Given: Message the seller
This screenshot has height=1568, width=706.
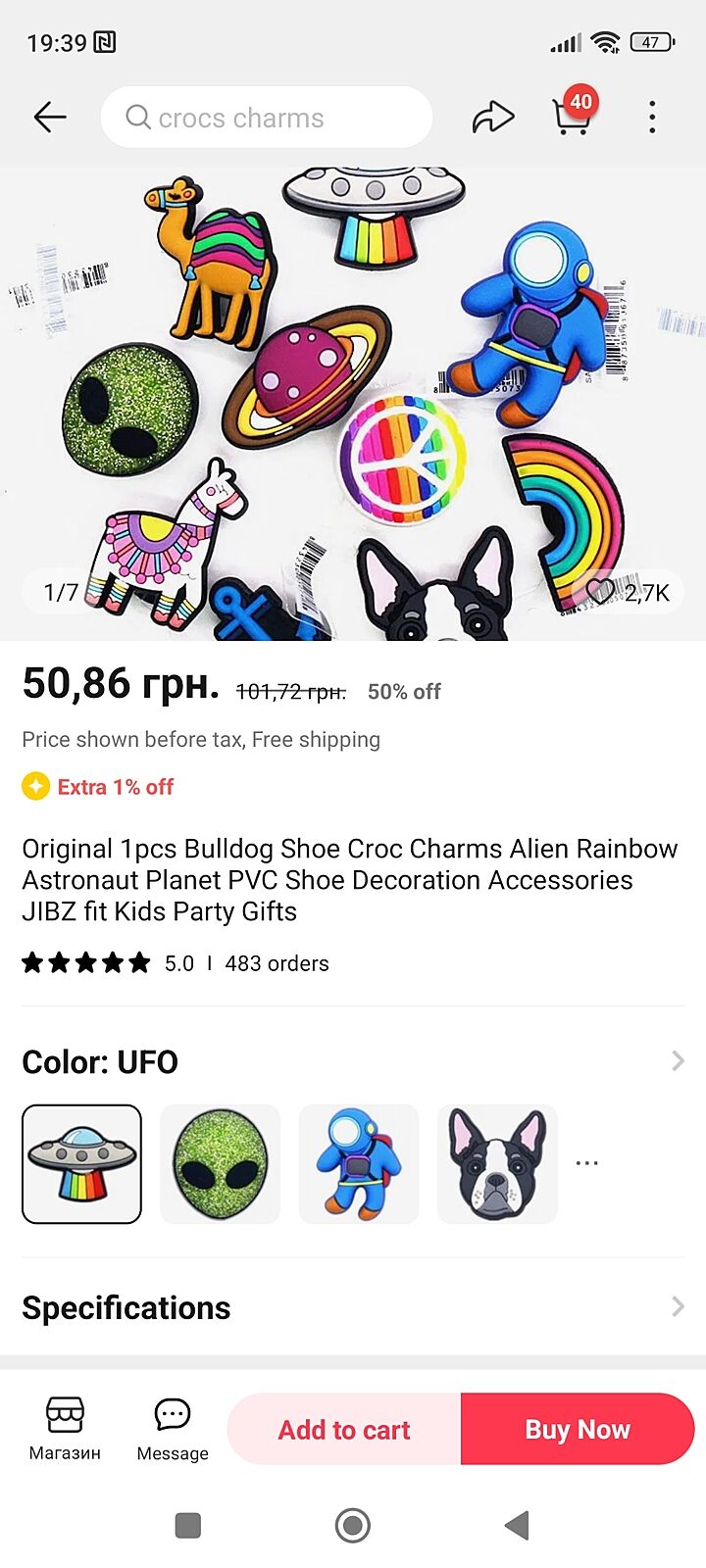Looking at the screenshot, I should click(x=173, y=1429).
